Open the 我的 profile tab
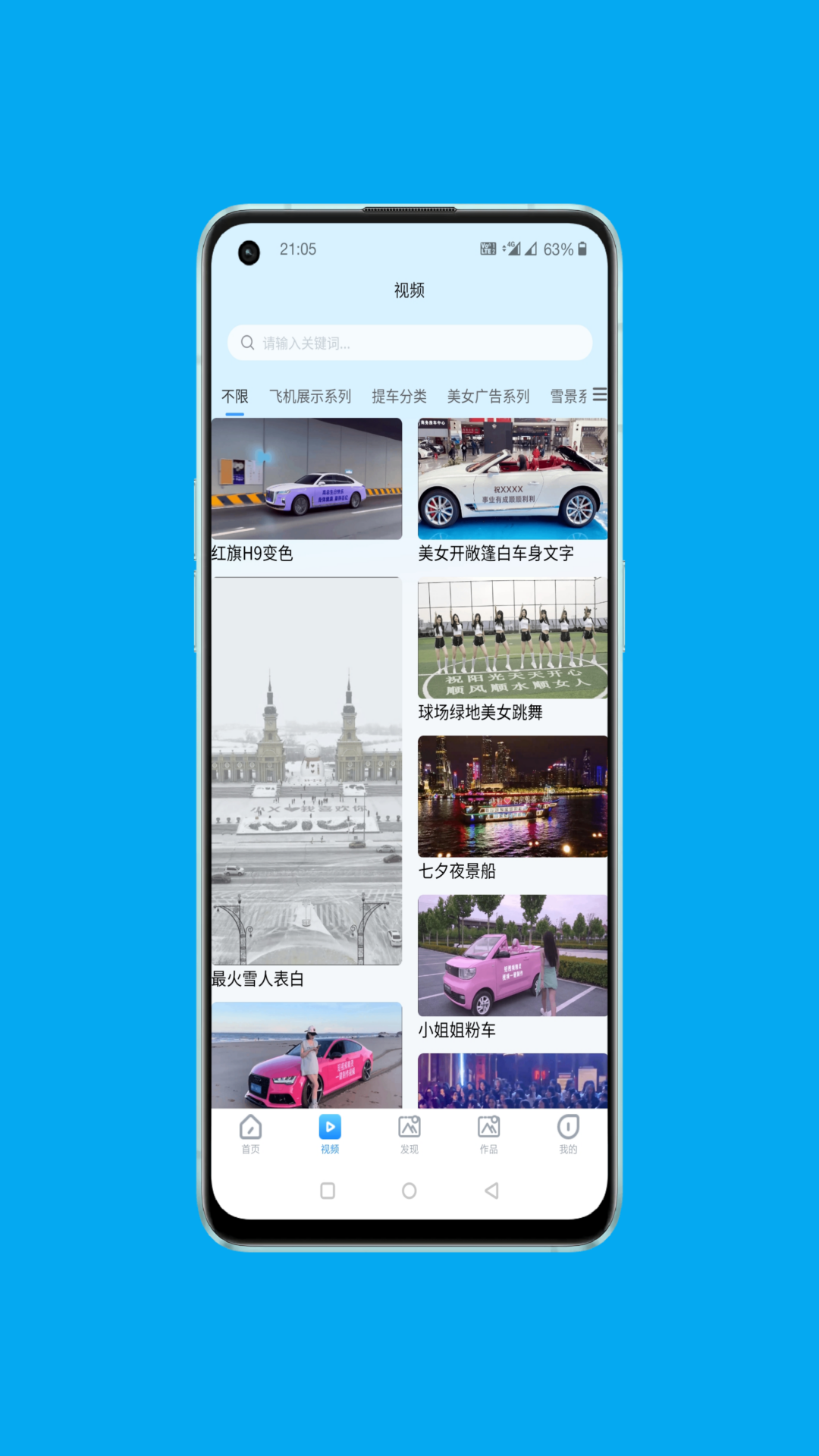The image size is (819, 1456). (x=568, y=1134)
